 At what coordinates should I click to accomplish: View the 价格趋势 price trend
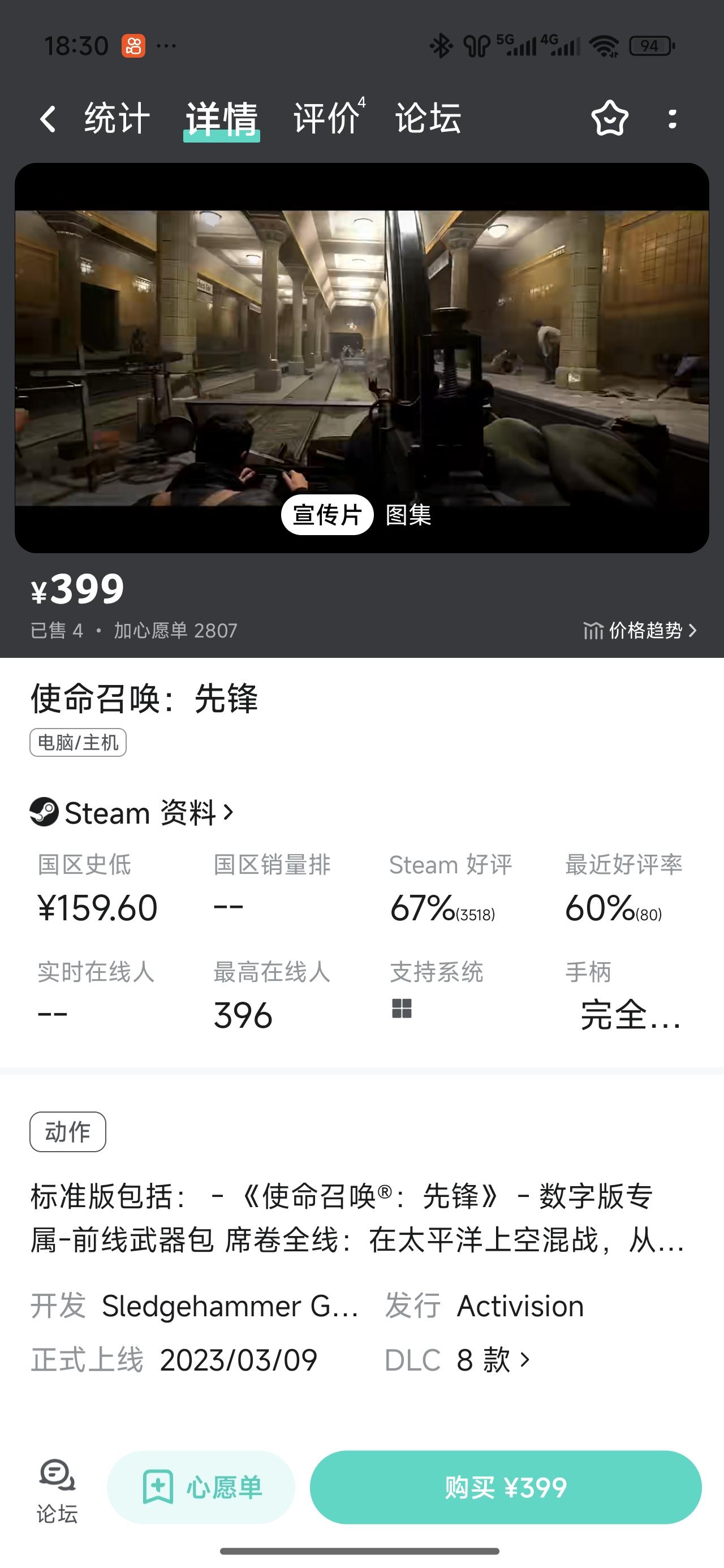640,631
